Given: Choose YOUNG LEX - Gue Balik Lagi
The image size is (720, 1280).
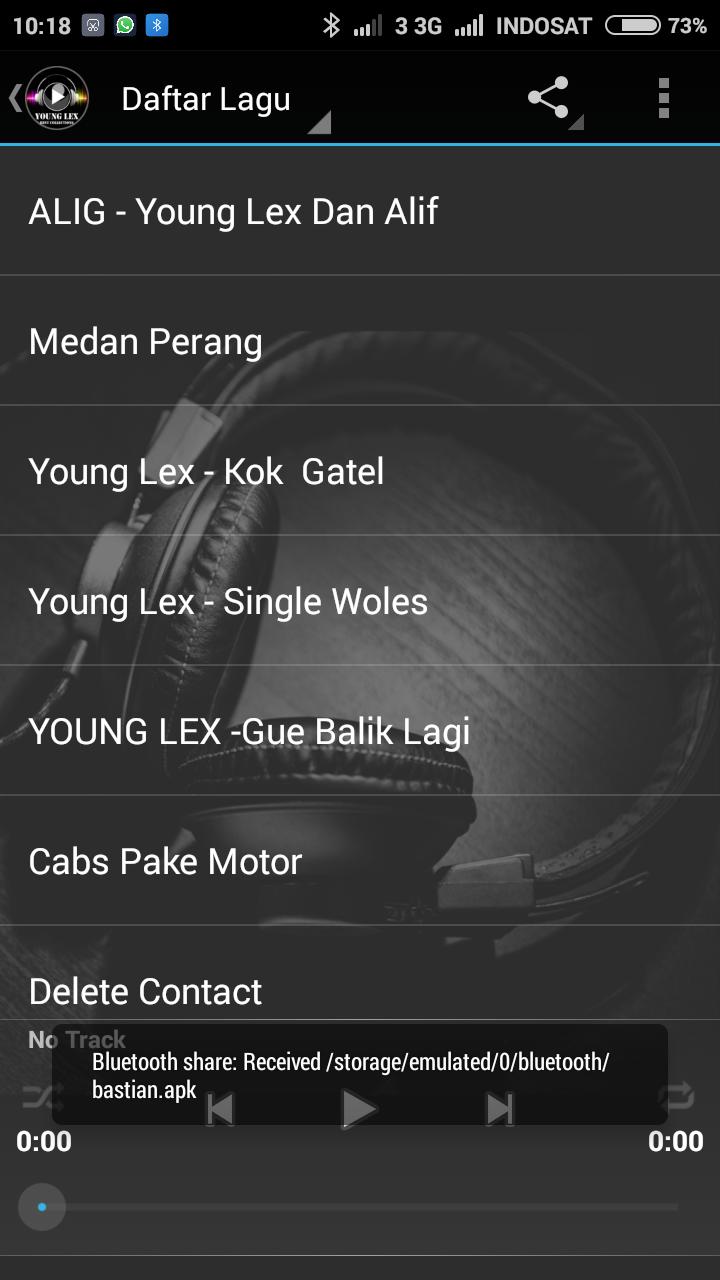Looking at the screenshot, I should tap(360, 731).
